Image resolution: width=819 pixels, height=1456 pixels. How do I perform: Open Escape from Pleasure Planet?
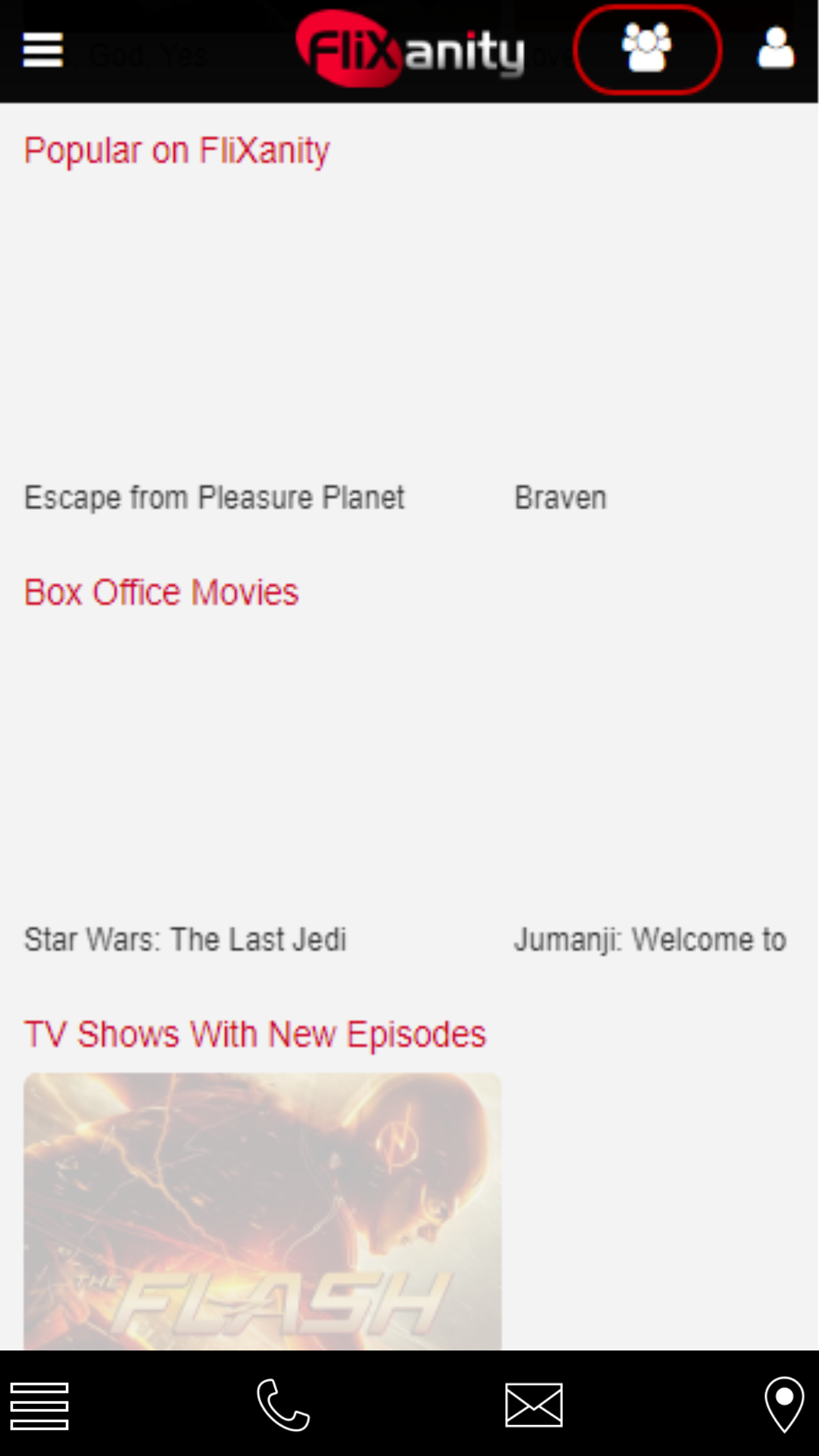214,497
